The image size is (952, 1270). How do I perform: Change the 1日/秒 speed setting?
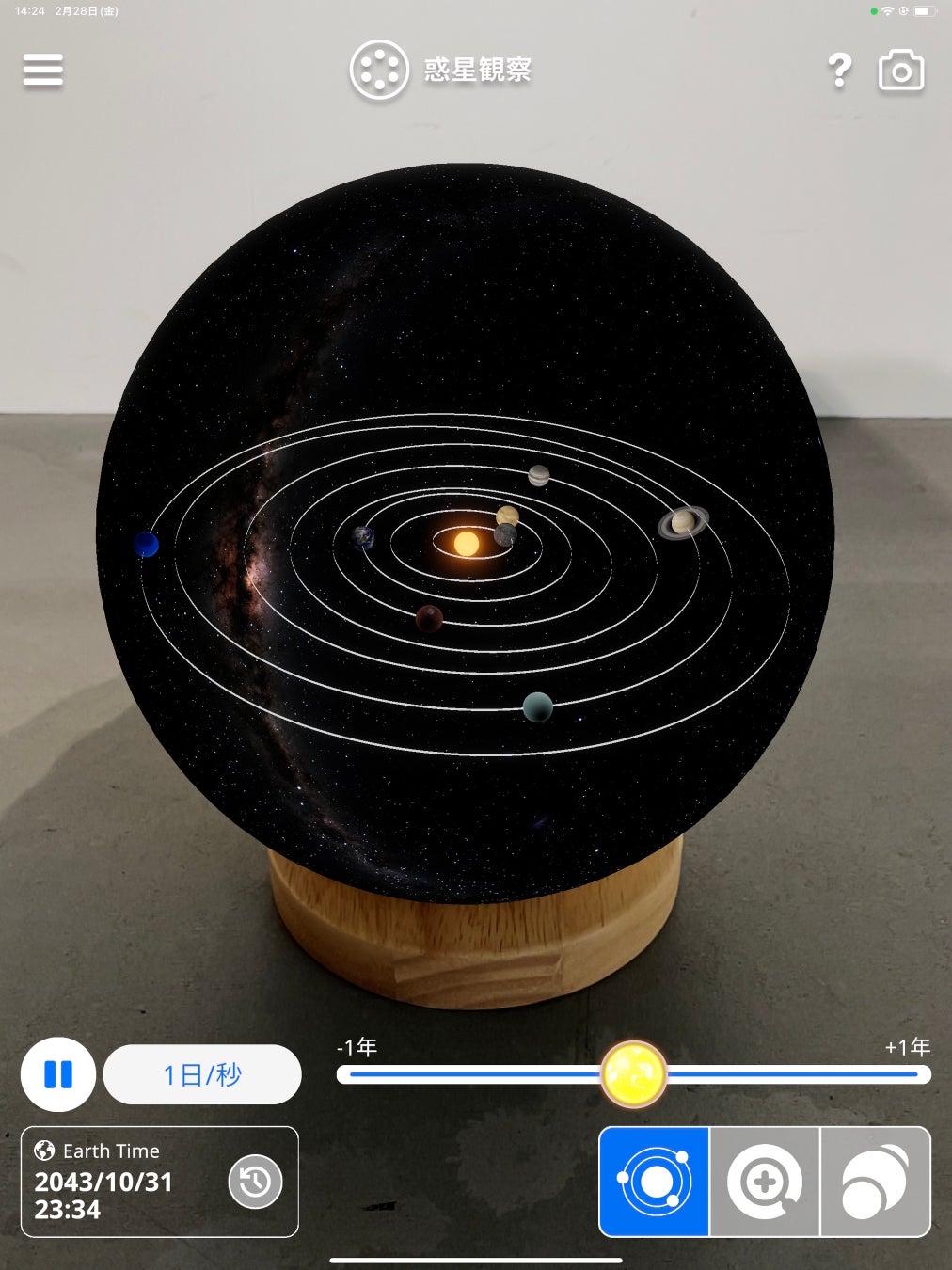click(x=202, y=1074)
